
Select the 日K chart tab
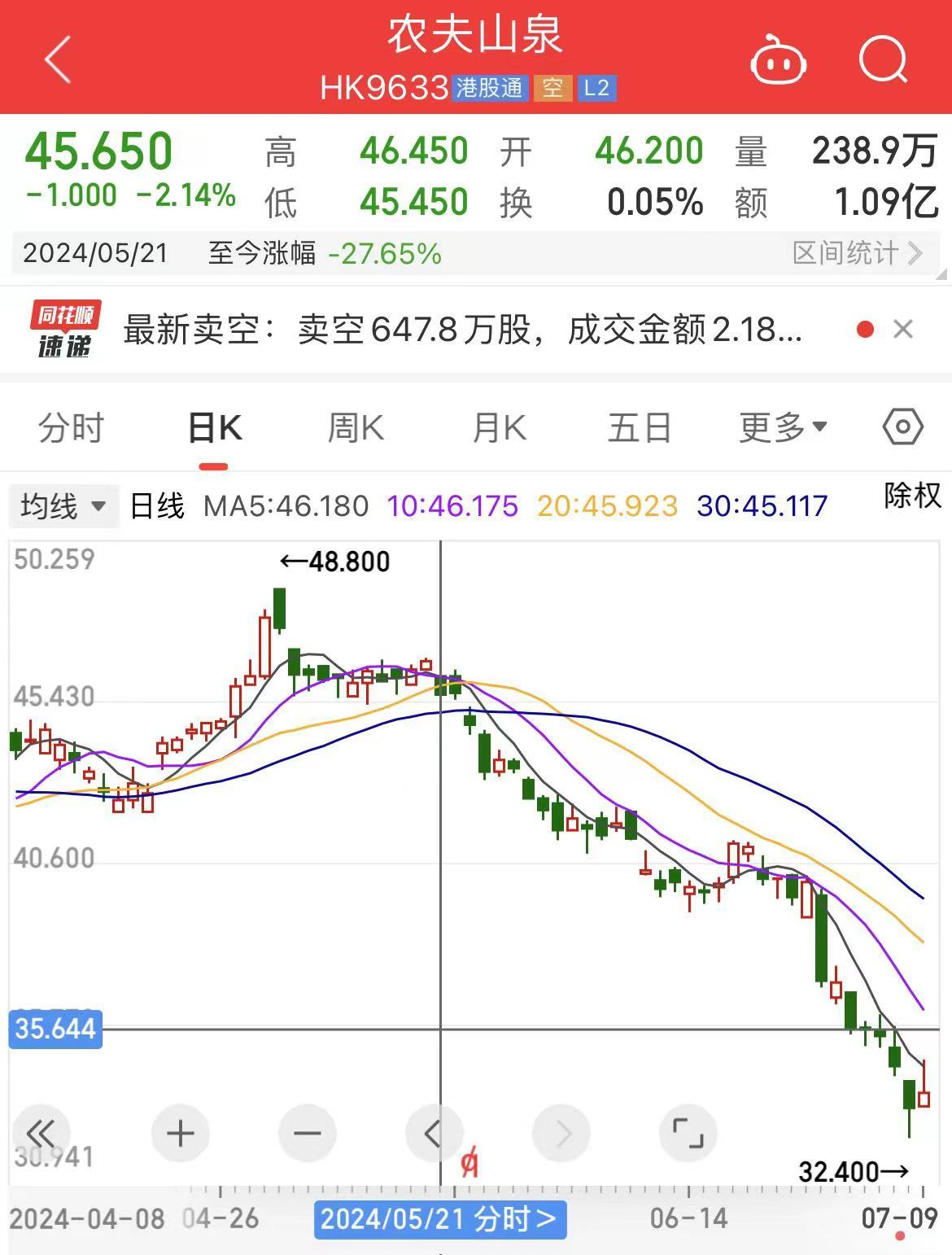[214, 428]
